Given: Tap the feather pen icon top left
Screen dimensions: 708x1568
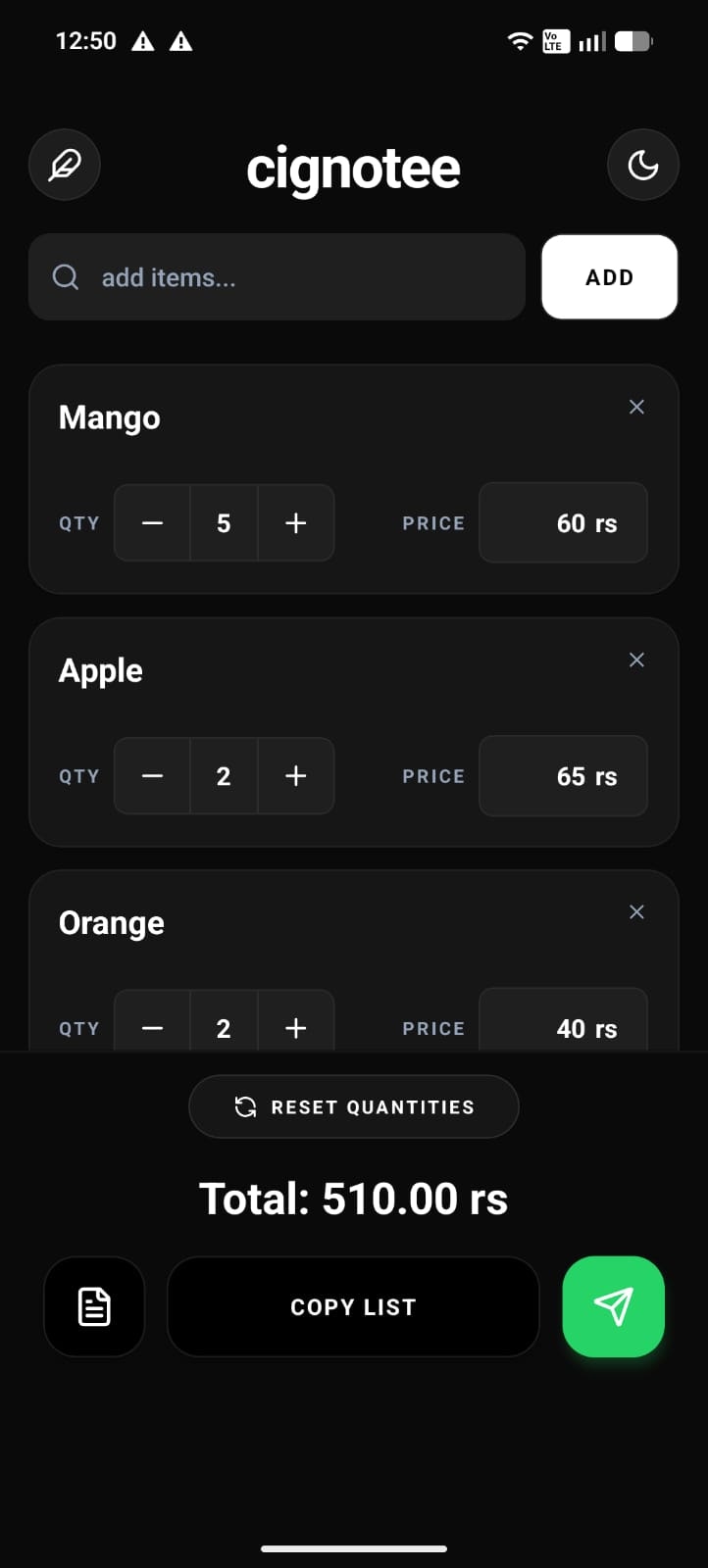Looking at the screenshot, I should point(64,165).
